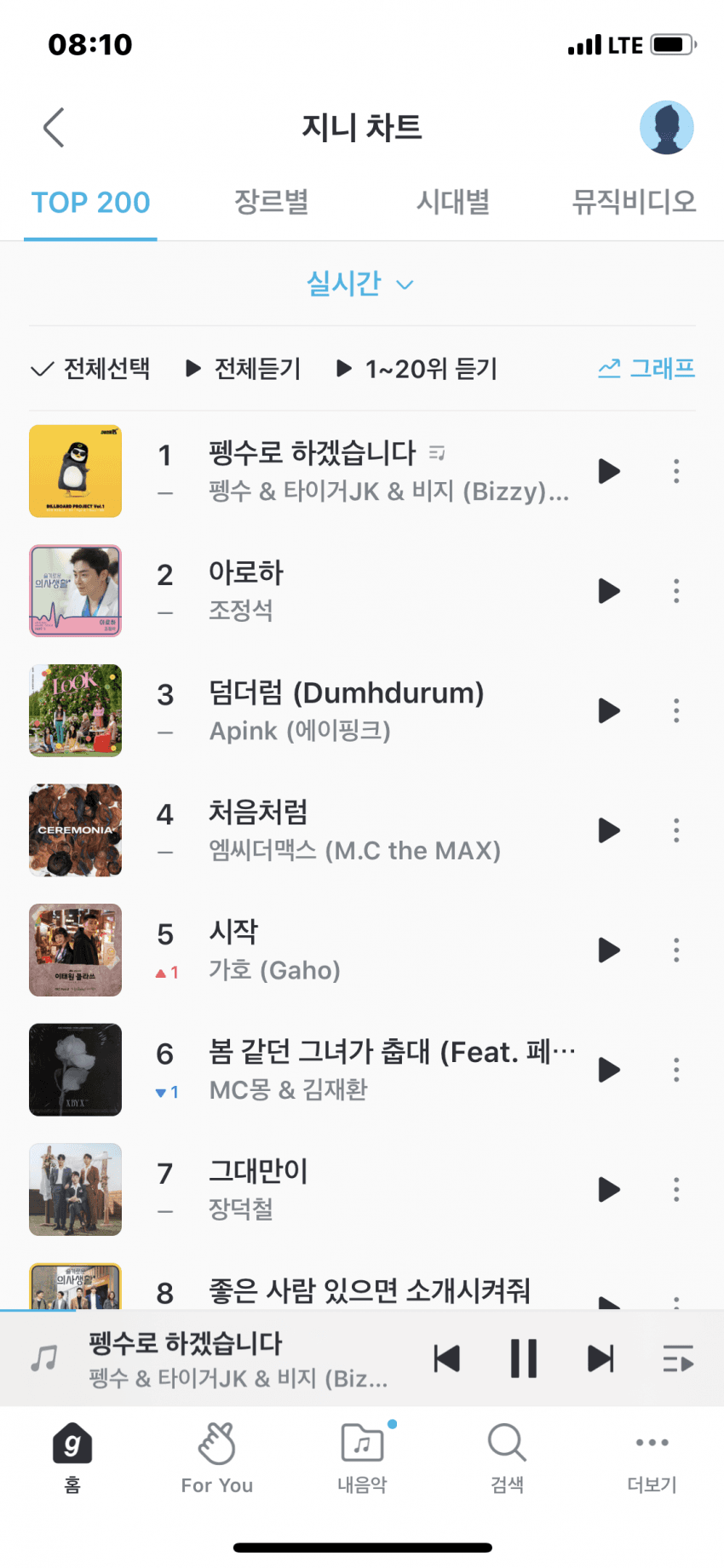Play the song 아로하

coord(609,591)
